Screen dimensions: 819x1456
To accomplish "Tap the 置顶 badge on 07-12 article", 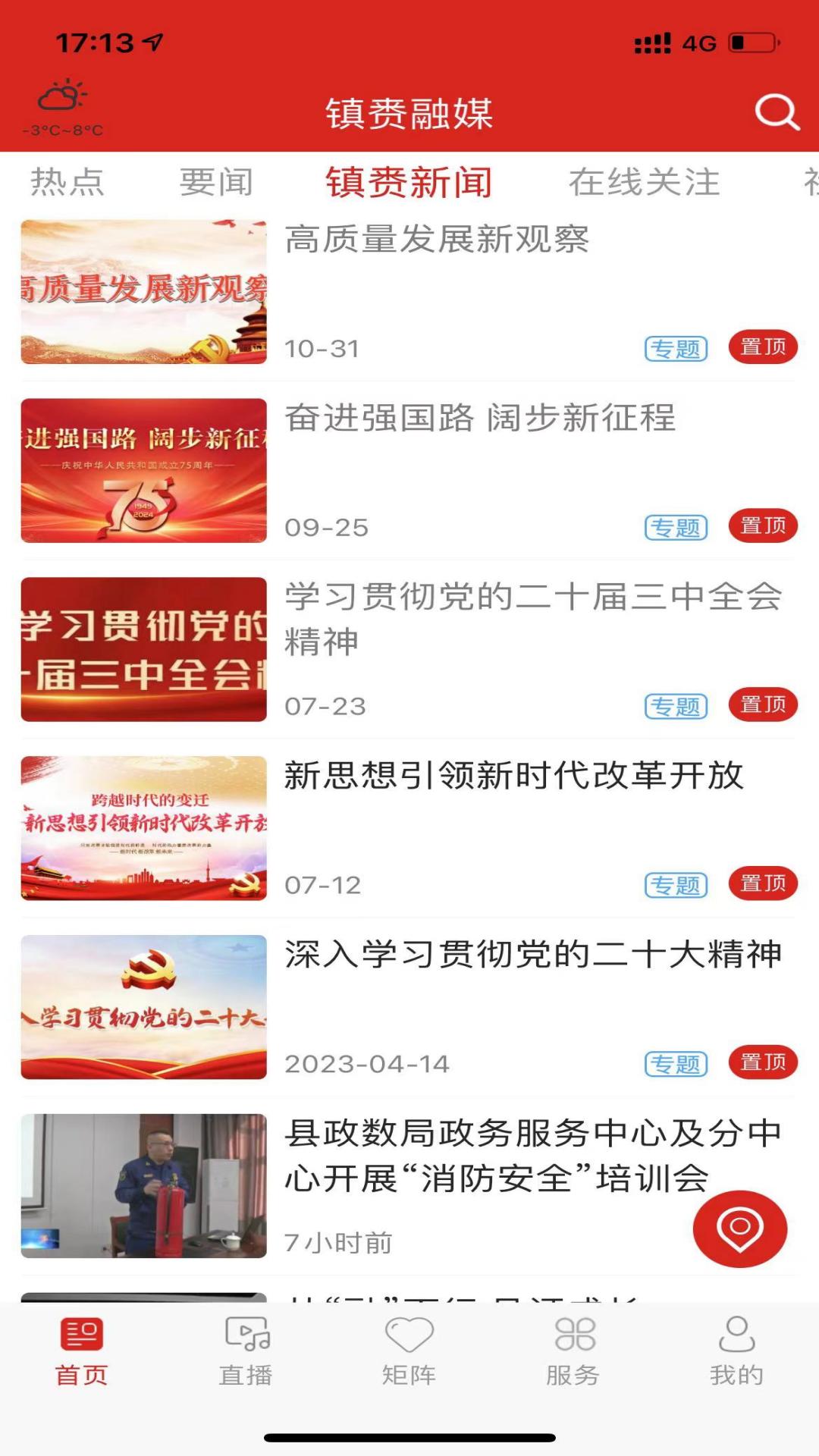I will click(762, 883).
